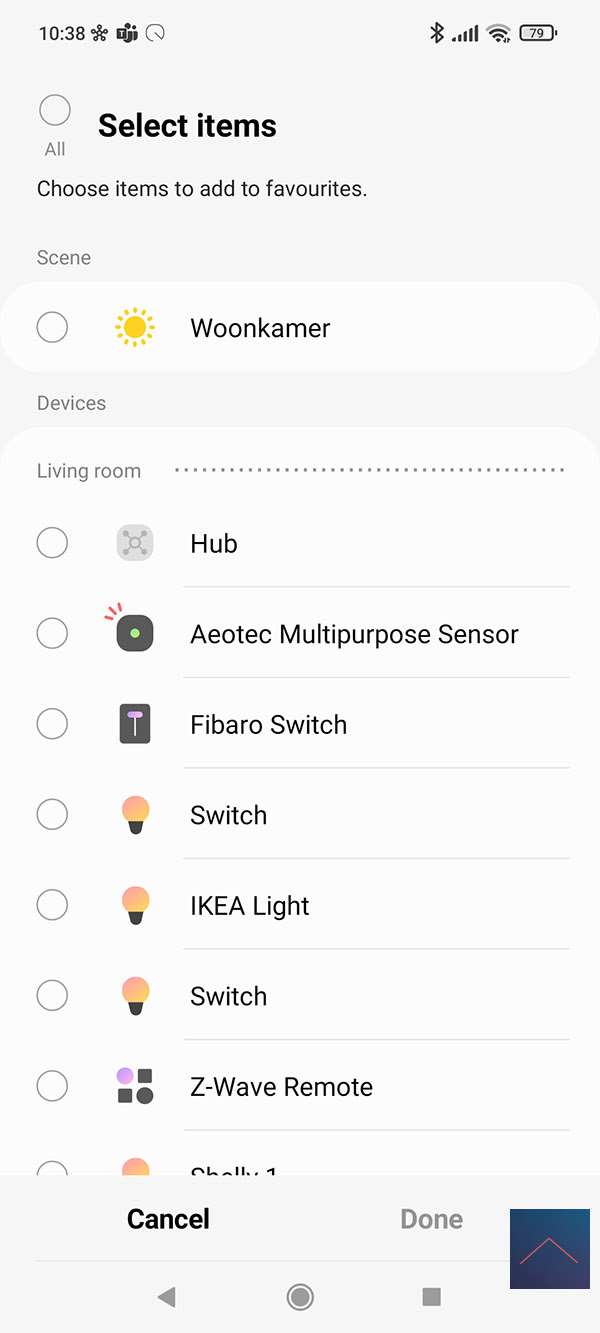Choose the Z-Wave Remote item
The height and width of the screenshot is (1333, 600).
click(x=52, y=1086)
